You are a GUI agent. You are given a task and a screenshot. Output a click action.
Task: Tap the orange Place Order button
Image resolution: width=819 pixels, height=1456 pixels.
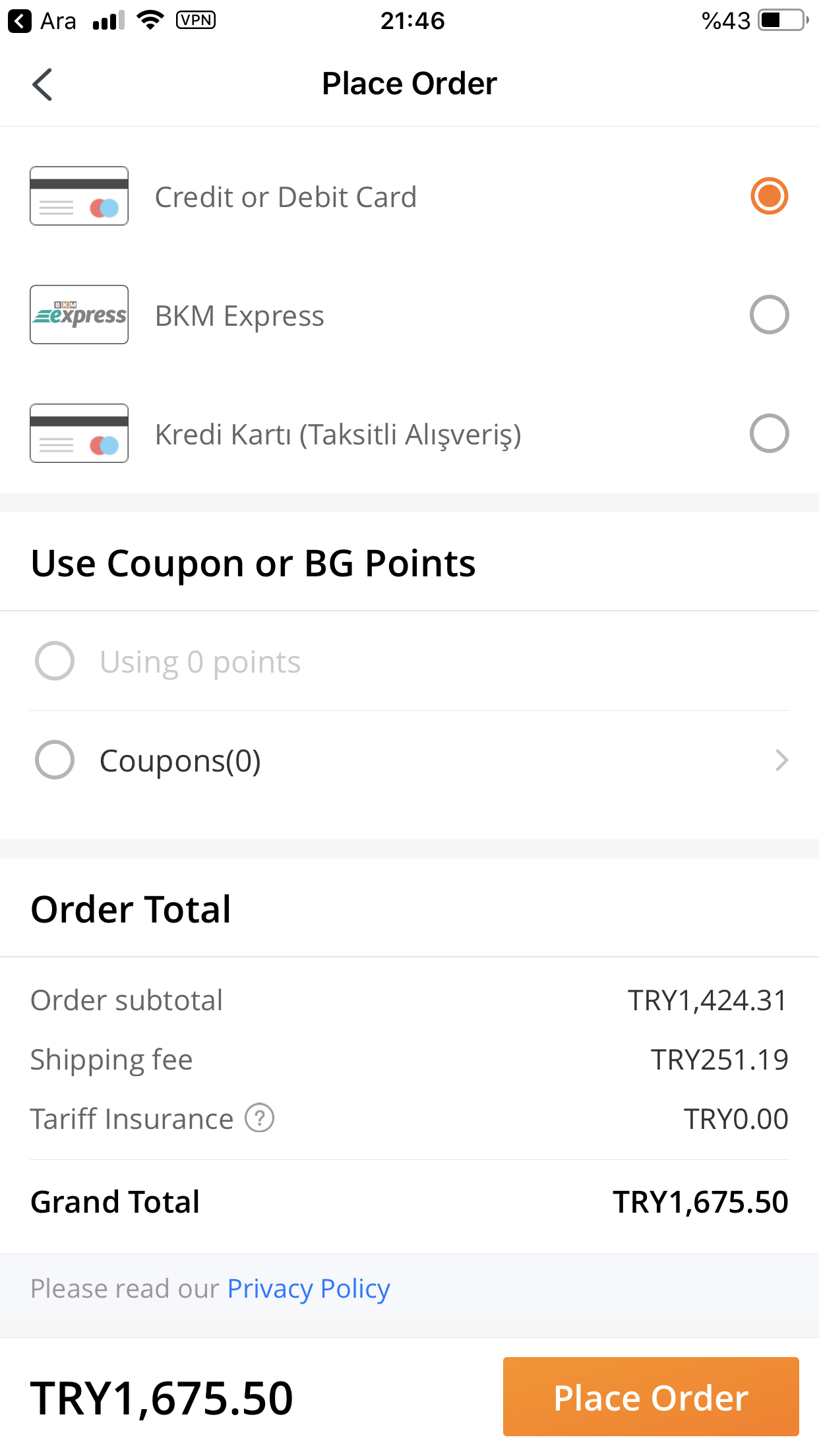(651, 1397)
